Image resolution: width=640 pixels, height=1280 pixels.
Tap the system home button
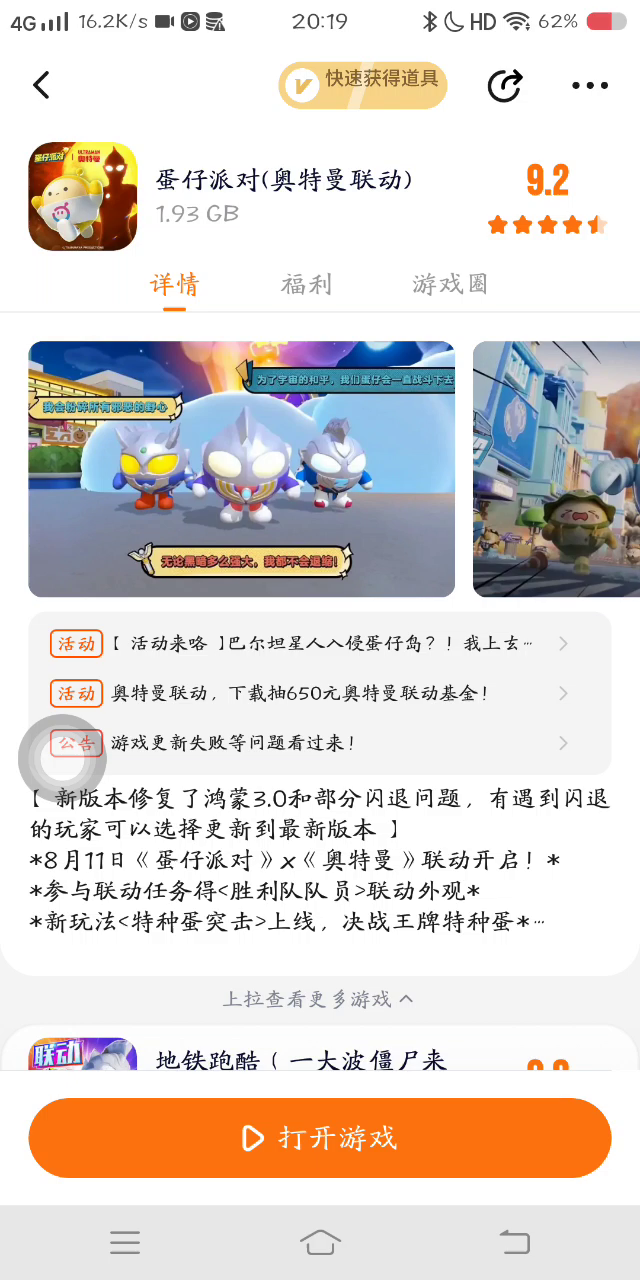(x=320, y=1242)
